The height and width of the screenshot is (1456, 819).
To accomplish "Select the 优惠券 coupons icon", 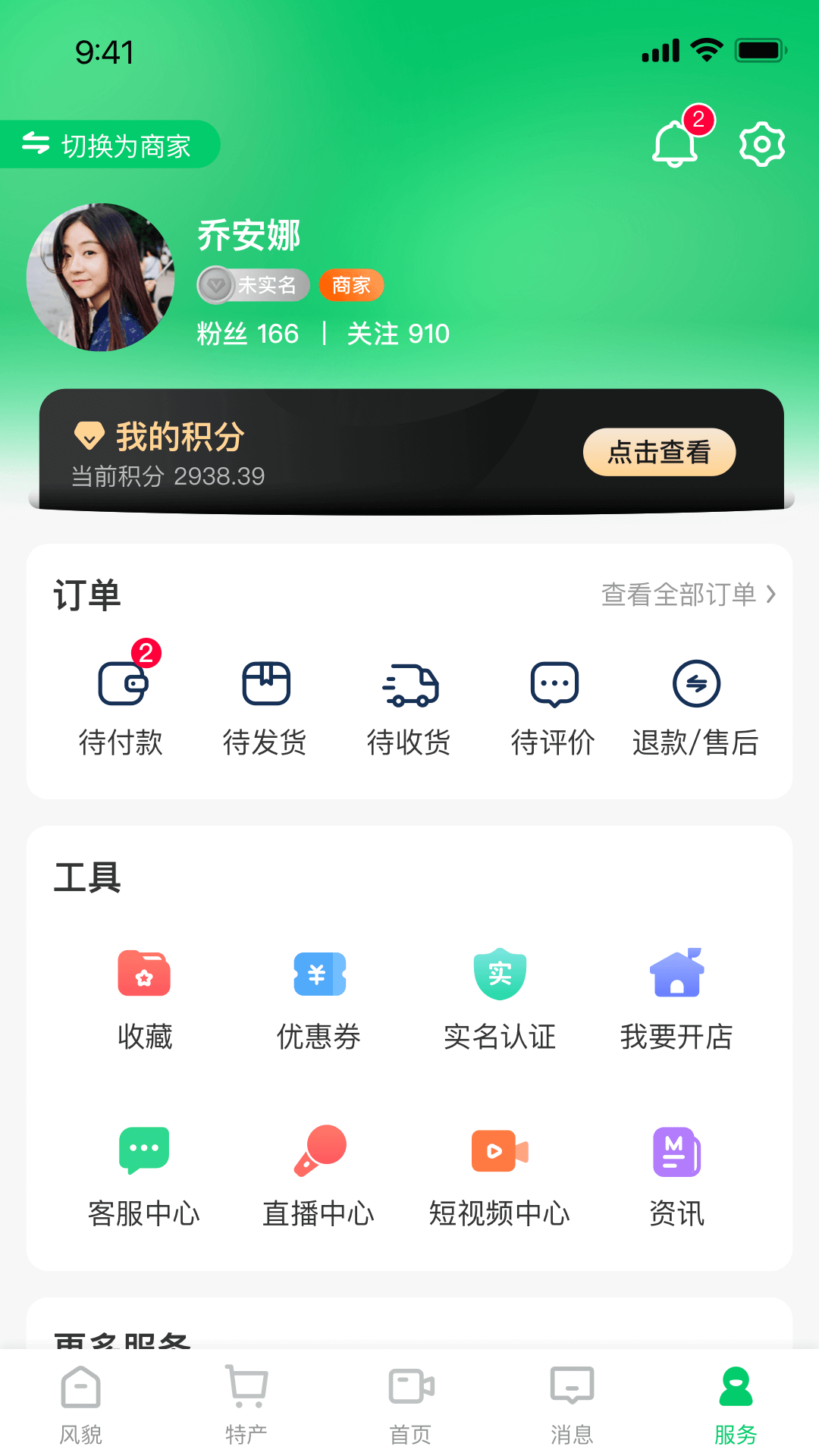I will coord(318,974).
